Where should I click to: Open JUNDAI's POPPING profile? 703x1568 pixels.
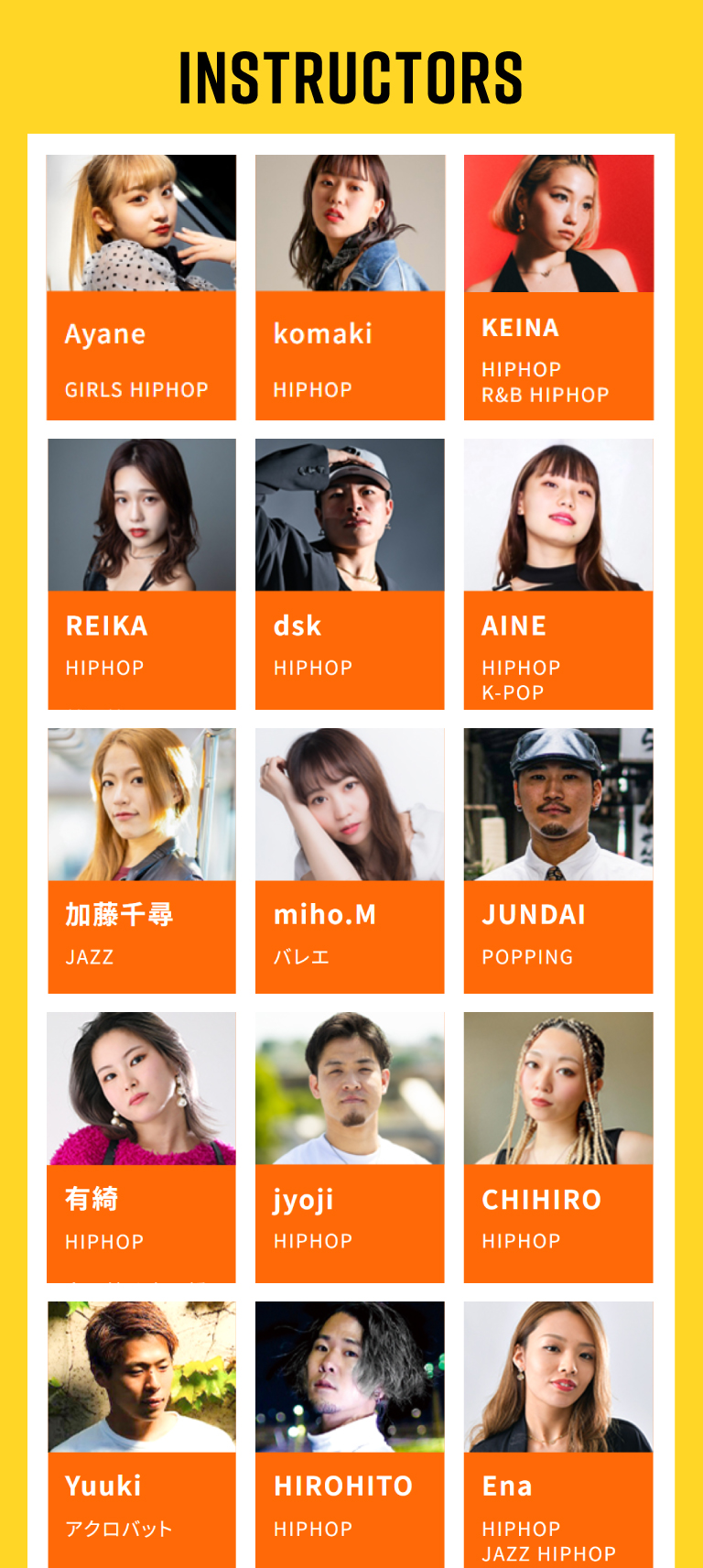tap(558, 861)
